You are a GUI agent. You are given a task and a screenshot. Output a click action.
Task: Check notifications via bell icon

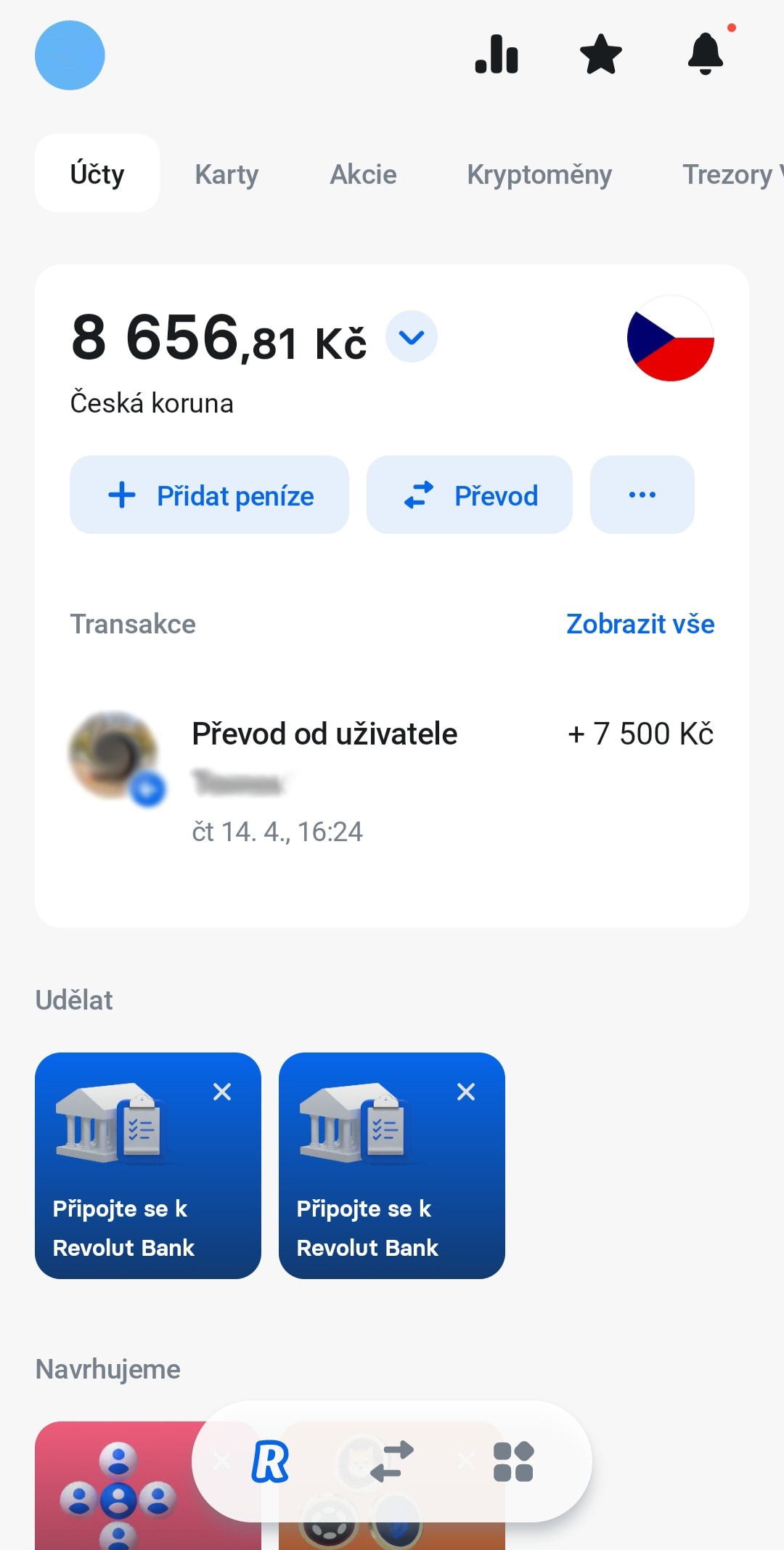click(706, 54)
